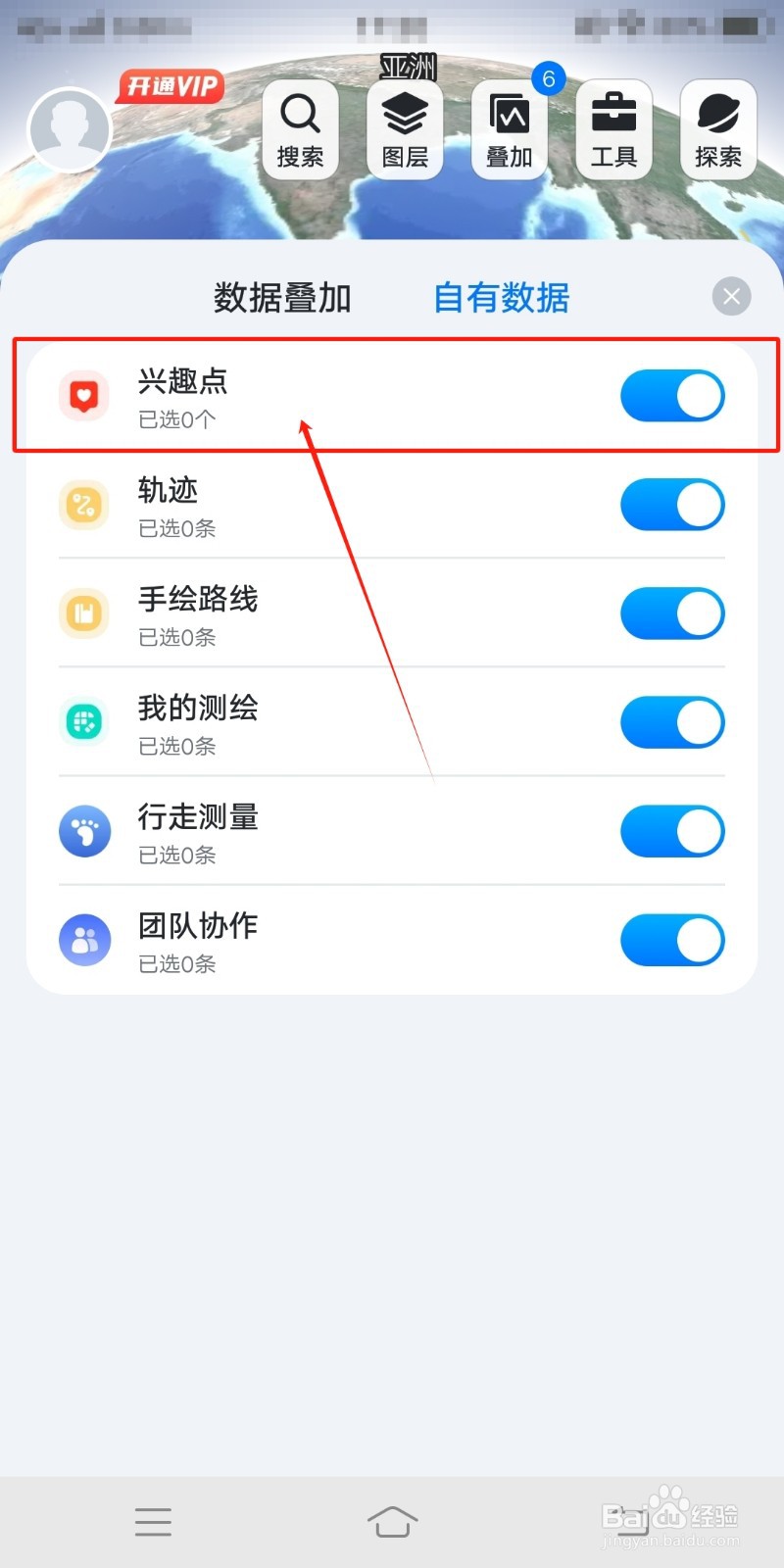The height and width of the screenshot is (1568, 784).
Task: Click the 兴趣点 heart marker icon
Action: point(84,396)
